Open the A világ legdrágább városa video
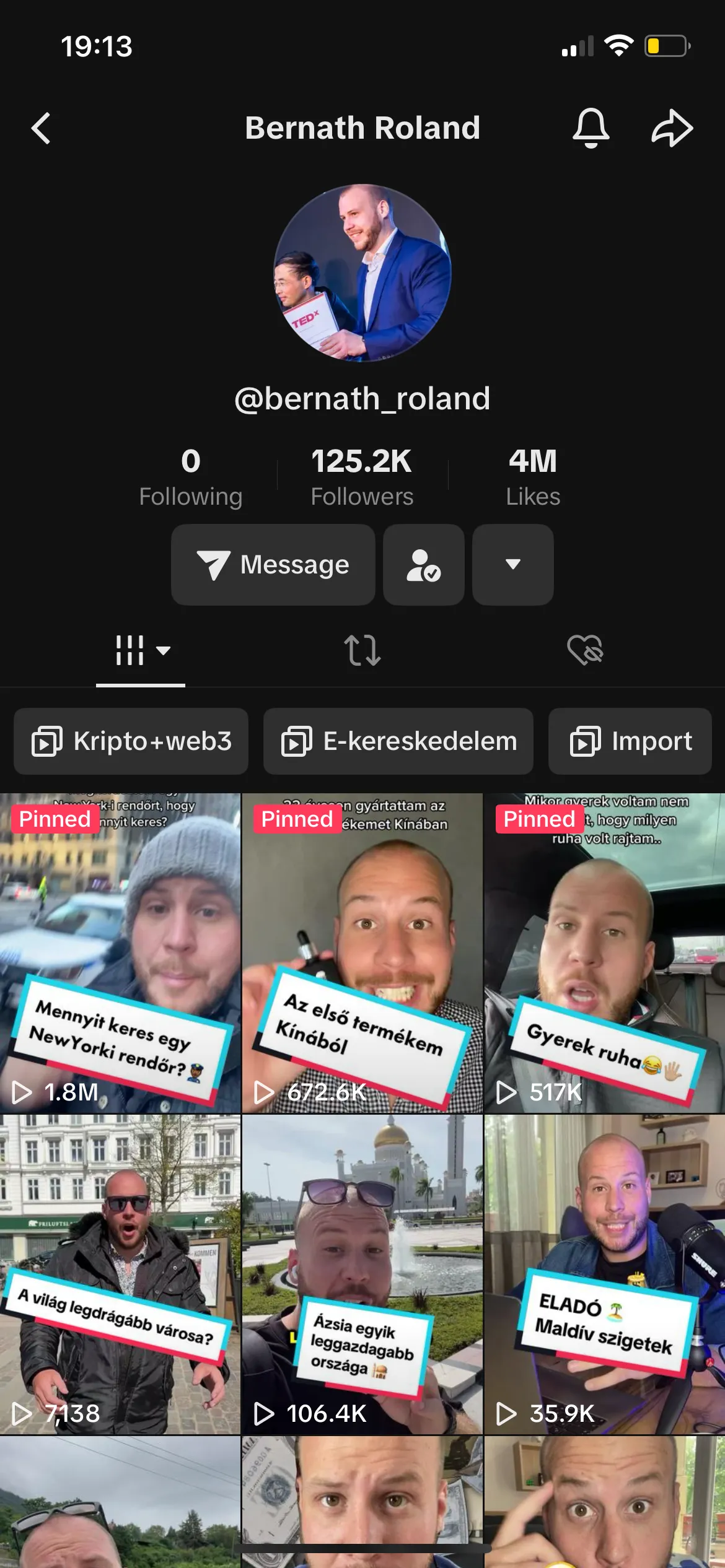This screenshot has width=725, height=1568. pyautogui.click(x=120, y=1274)
